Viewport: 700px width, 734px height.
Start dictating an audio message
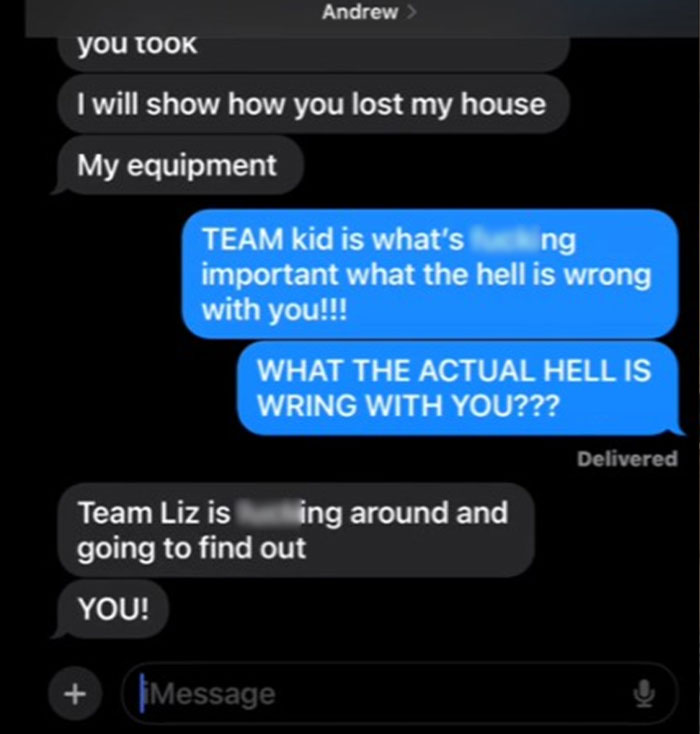click(645, 692)
